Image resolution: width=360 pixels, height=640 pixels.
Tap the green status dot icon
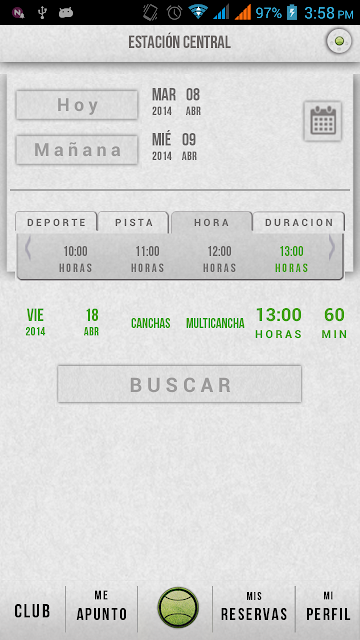click(339, 41)
